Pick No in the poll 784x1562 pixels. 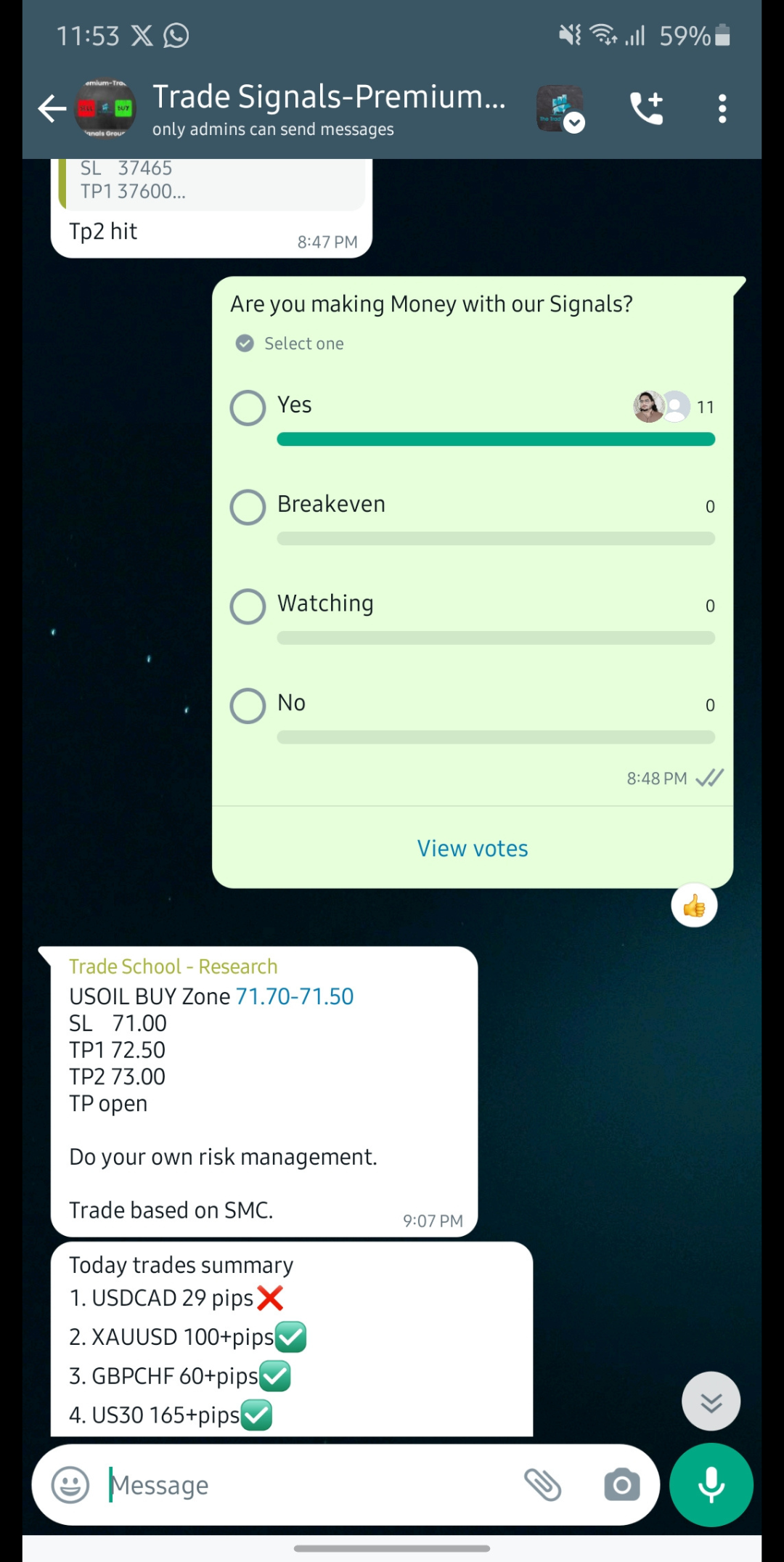(248, 706)
